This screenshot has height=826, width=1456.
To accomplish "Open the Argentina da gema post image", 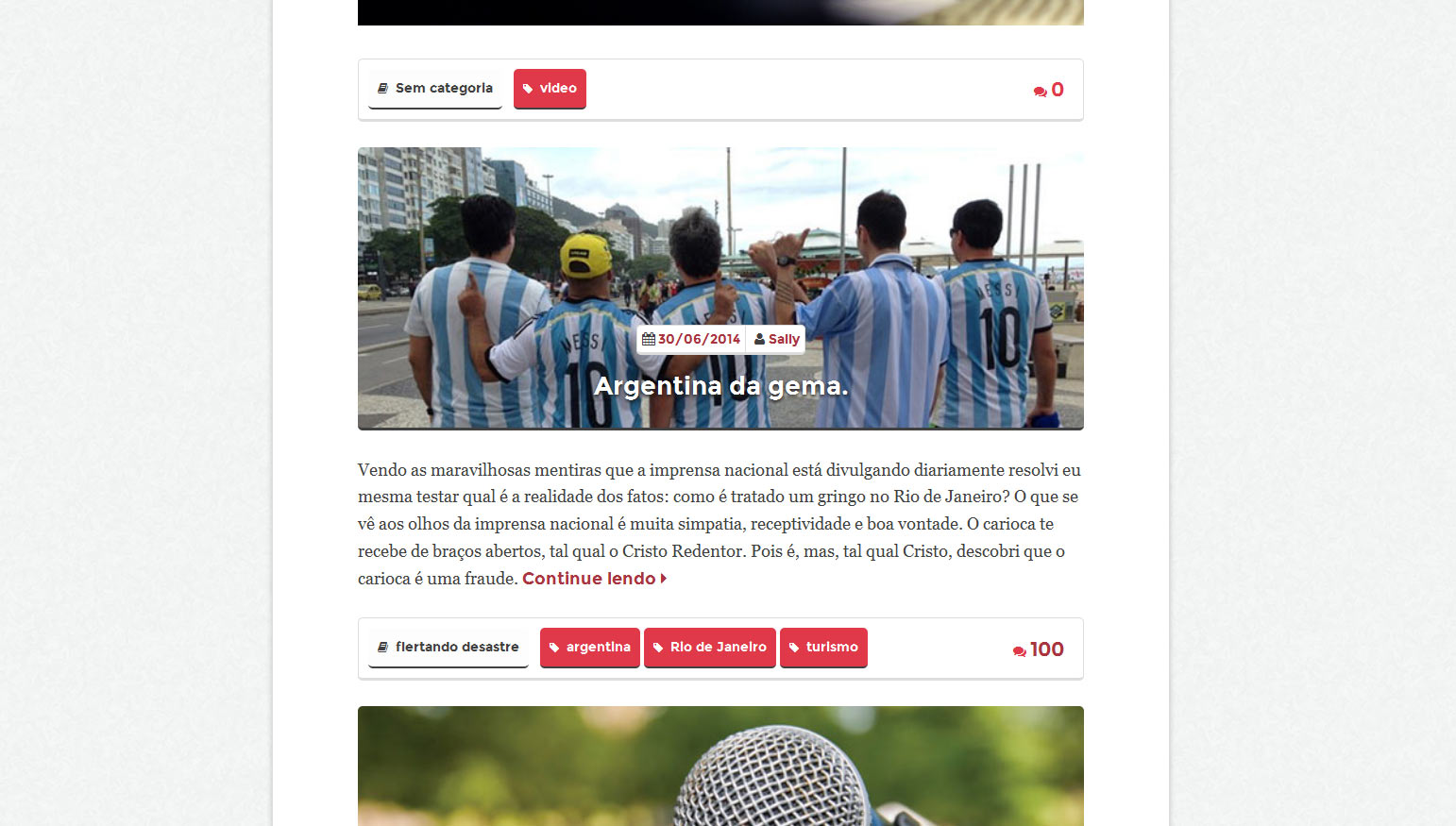I will (x=720, y=236).
